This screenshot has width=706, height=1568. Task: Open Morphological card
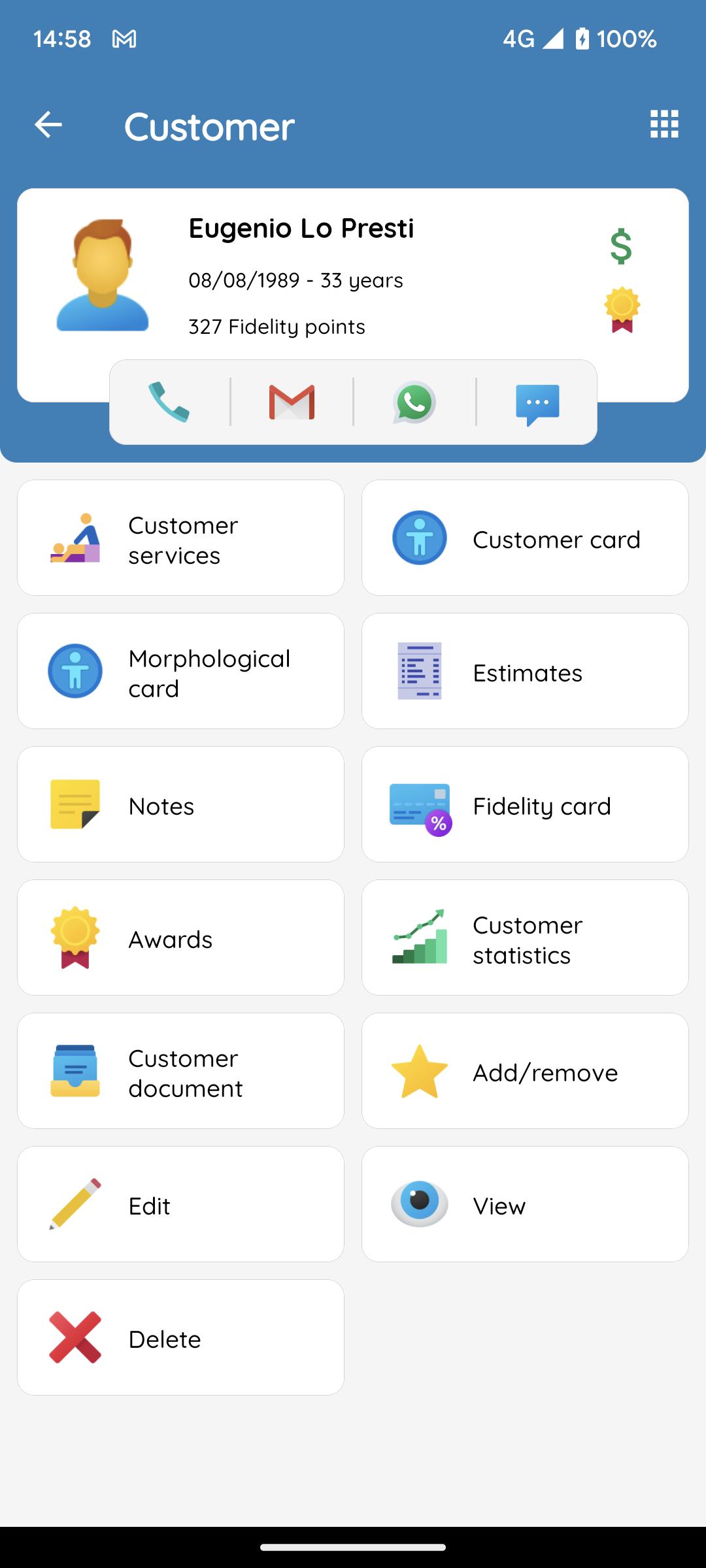pos(180,671)
